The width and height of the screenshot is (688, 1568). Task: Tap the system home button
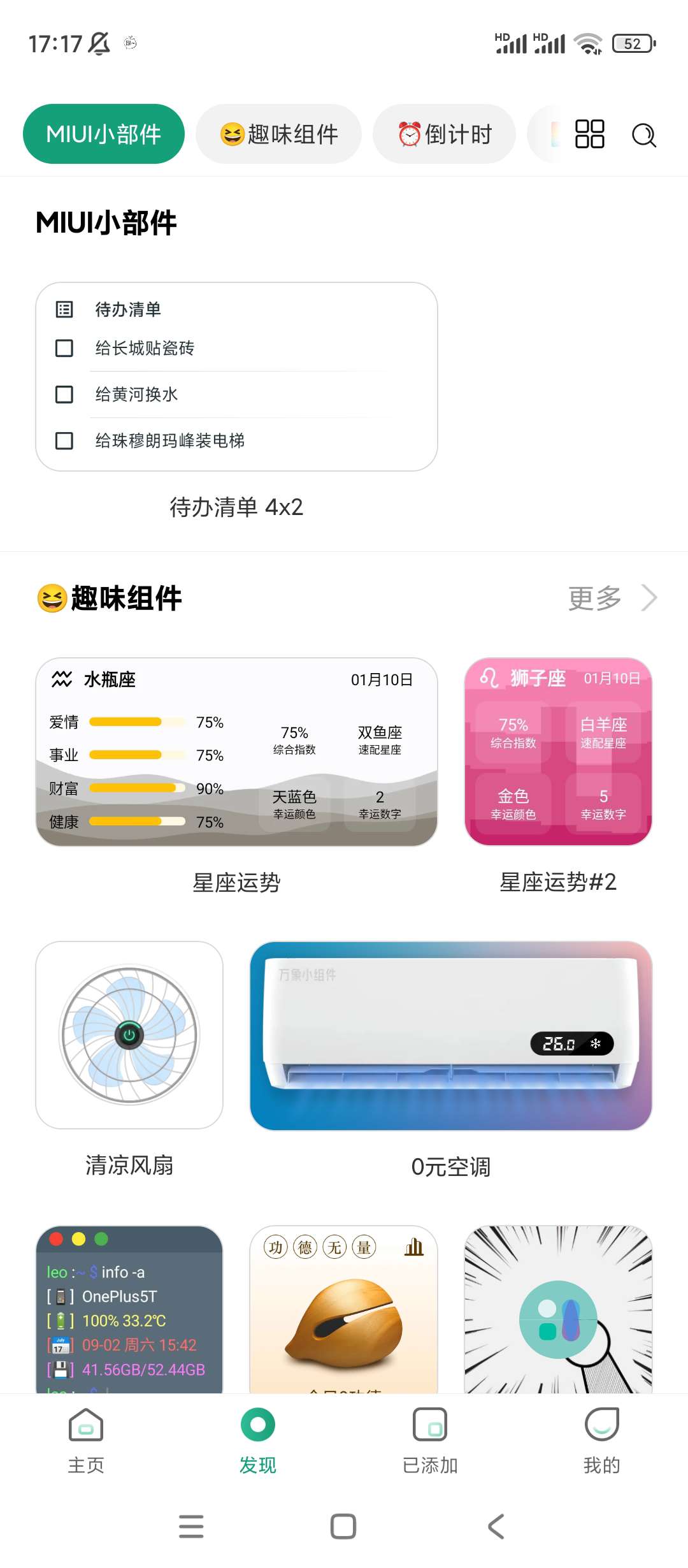click(x=343, y=1527)
